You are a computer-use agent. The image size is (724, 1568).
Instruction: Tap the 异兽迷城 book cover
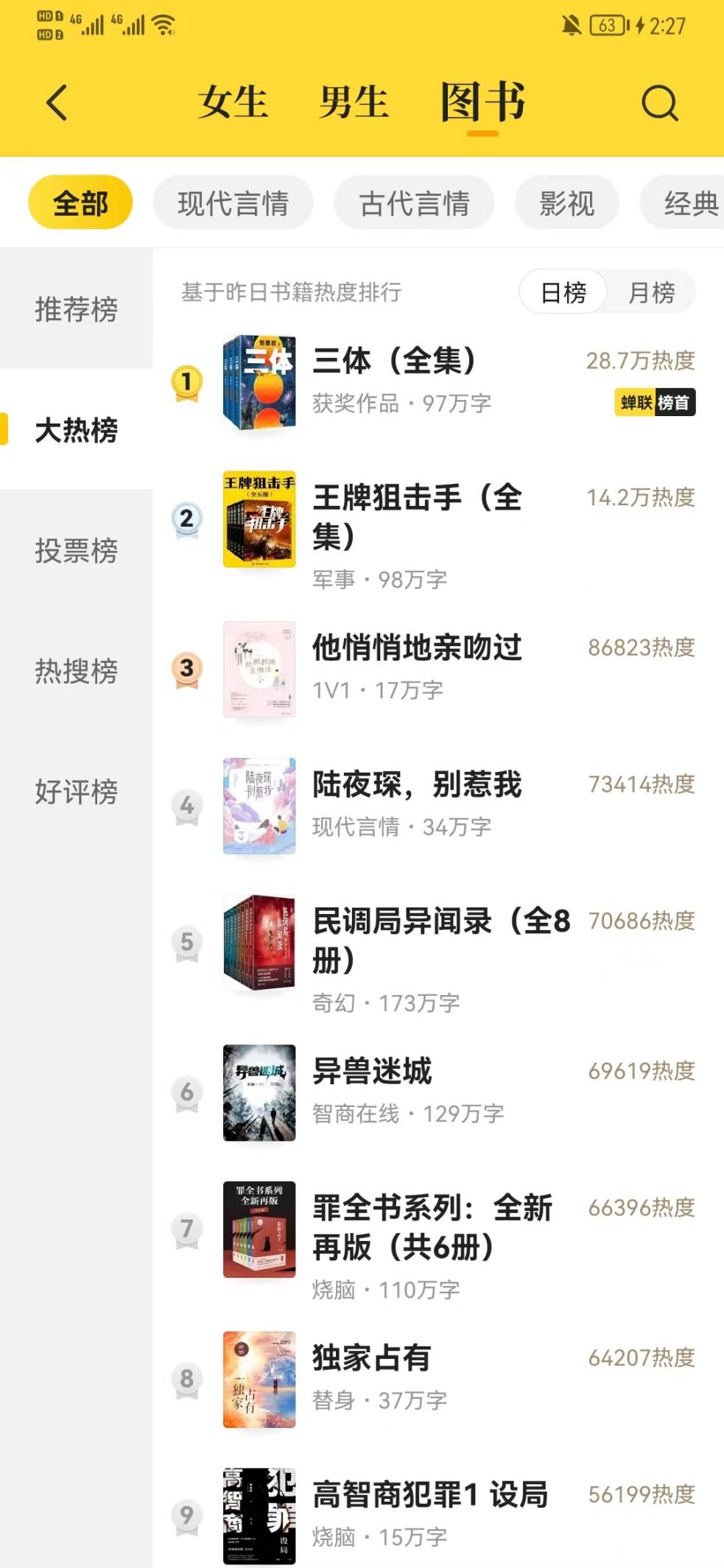[259, 1092]
